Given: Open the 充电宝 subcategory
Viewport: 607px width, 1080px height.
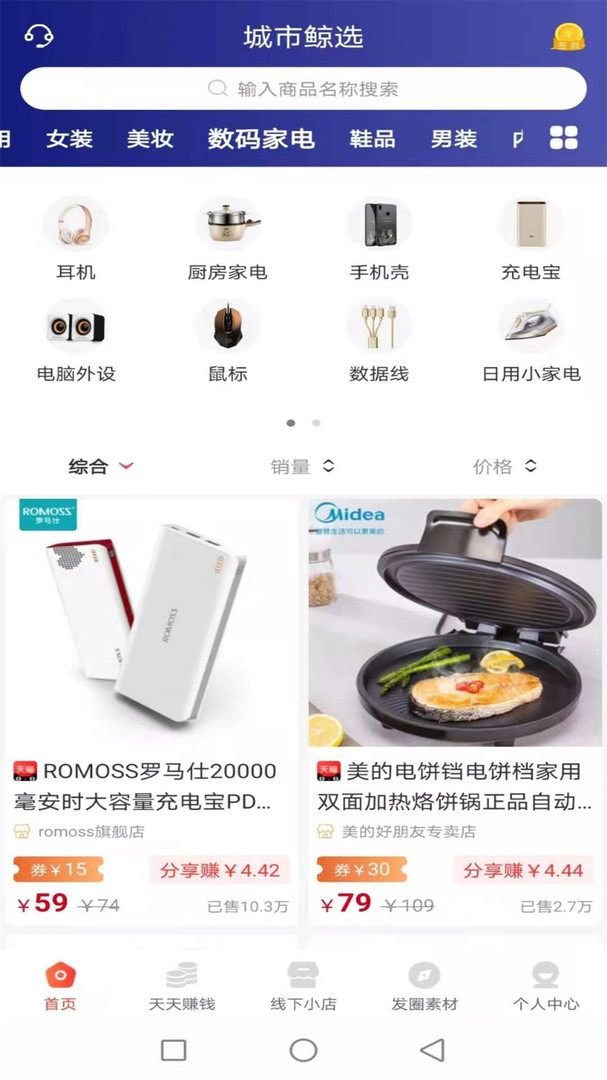Looking at the screenshot, I should click(x=530, y=239).
